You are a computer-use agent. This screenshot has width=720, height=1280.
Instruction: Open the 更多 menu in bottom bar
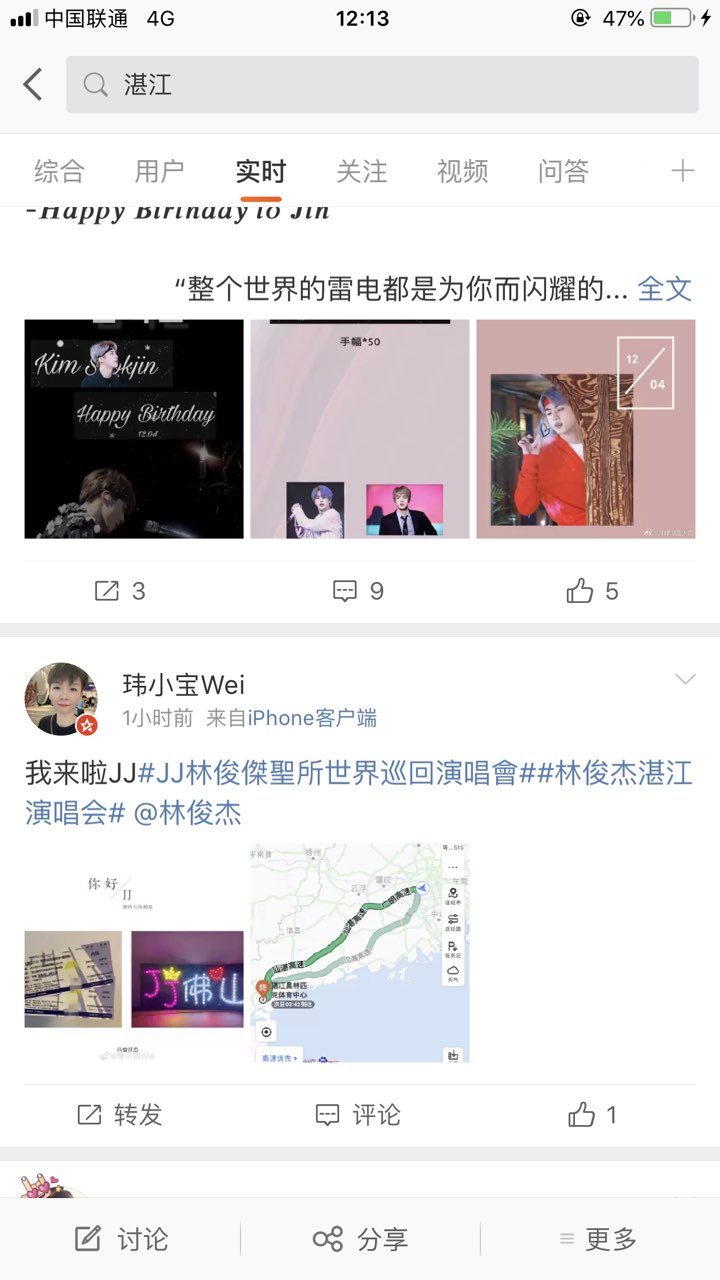coord(598,1240)
